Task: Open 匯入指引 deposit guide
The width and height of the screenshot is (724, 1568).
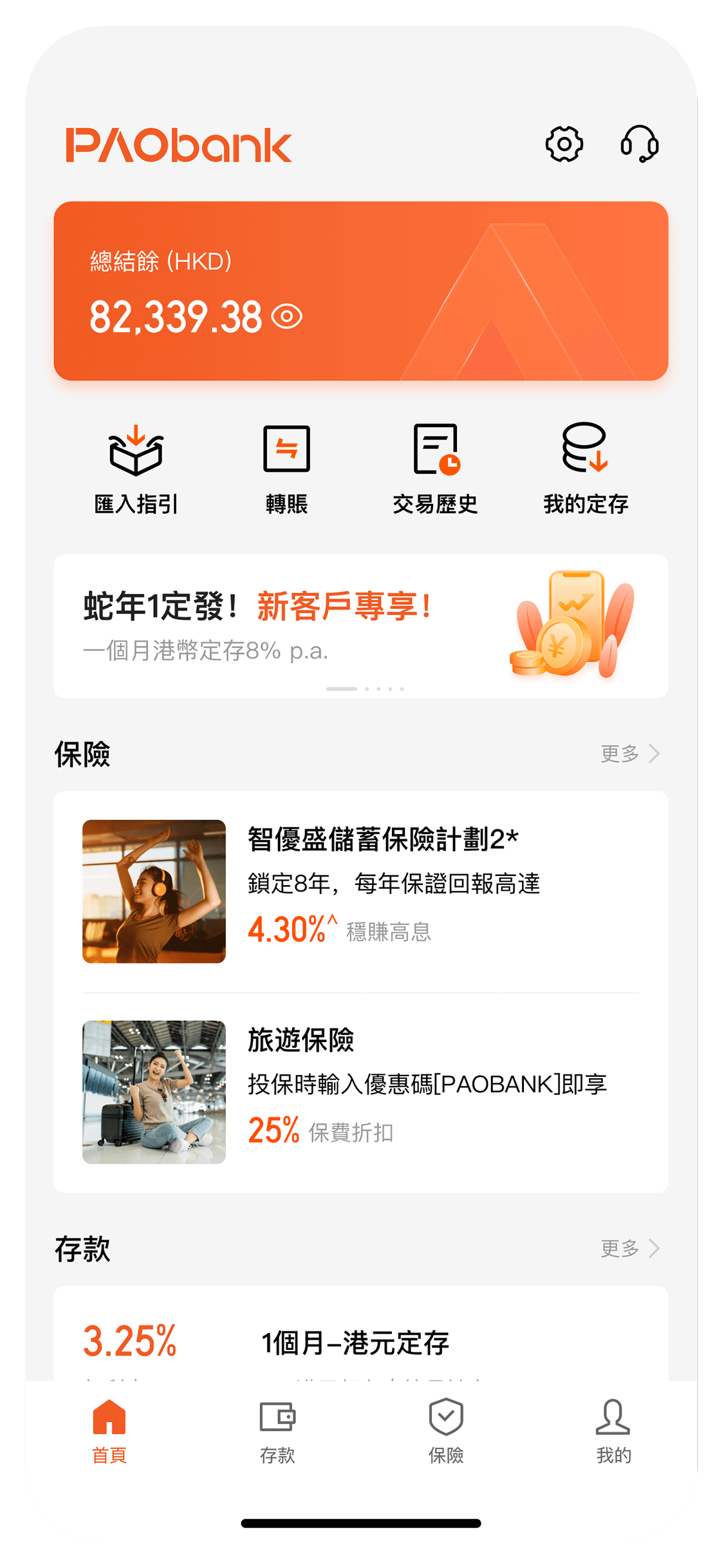Action: 136,468
